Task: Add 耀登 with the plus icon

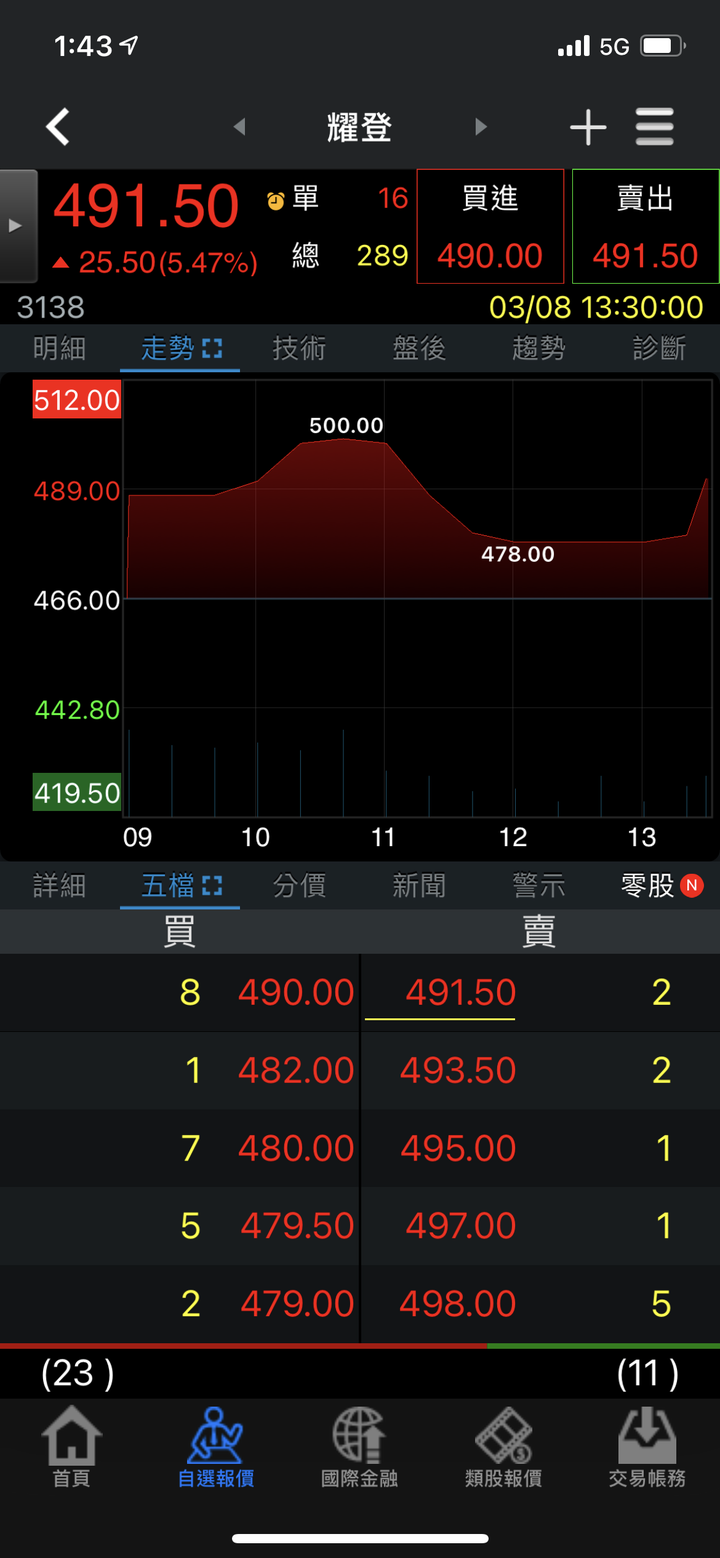Action: tap(588, 127)
